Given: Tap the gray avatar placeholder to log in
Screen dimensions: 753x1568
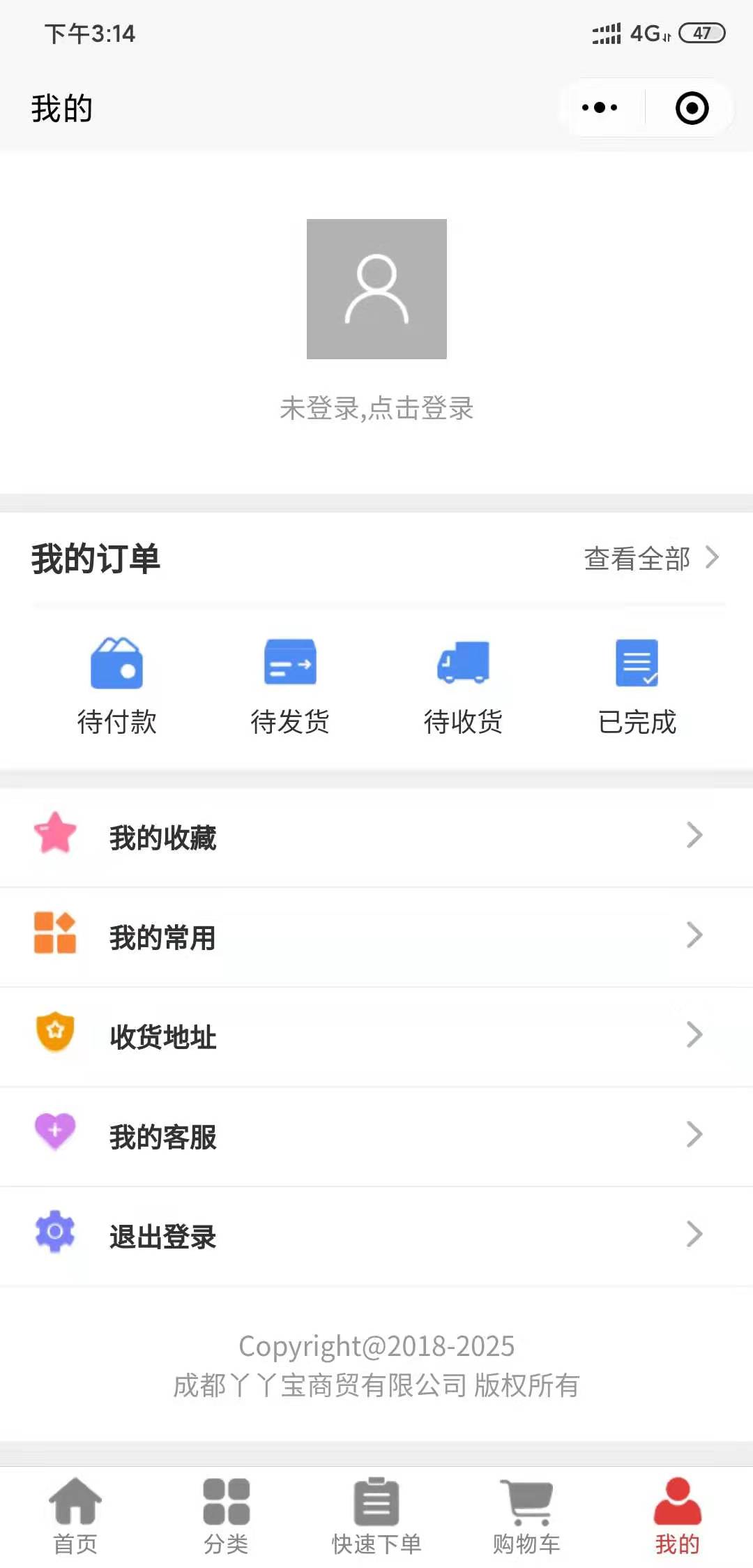Looking at the screenshot, I should tap(376, 289).
